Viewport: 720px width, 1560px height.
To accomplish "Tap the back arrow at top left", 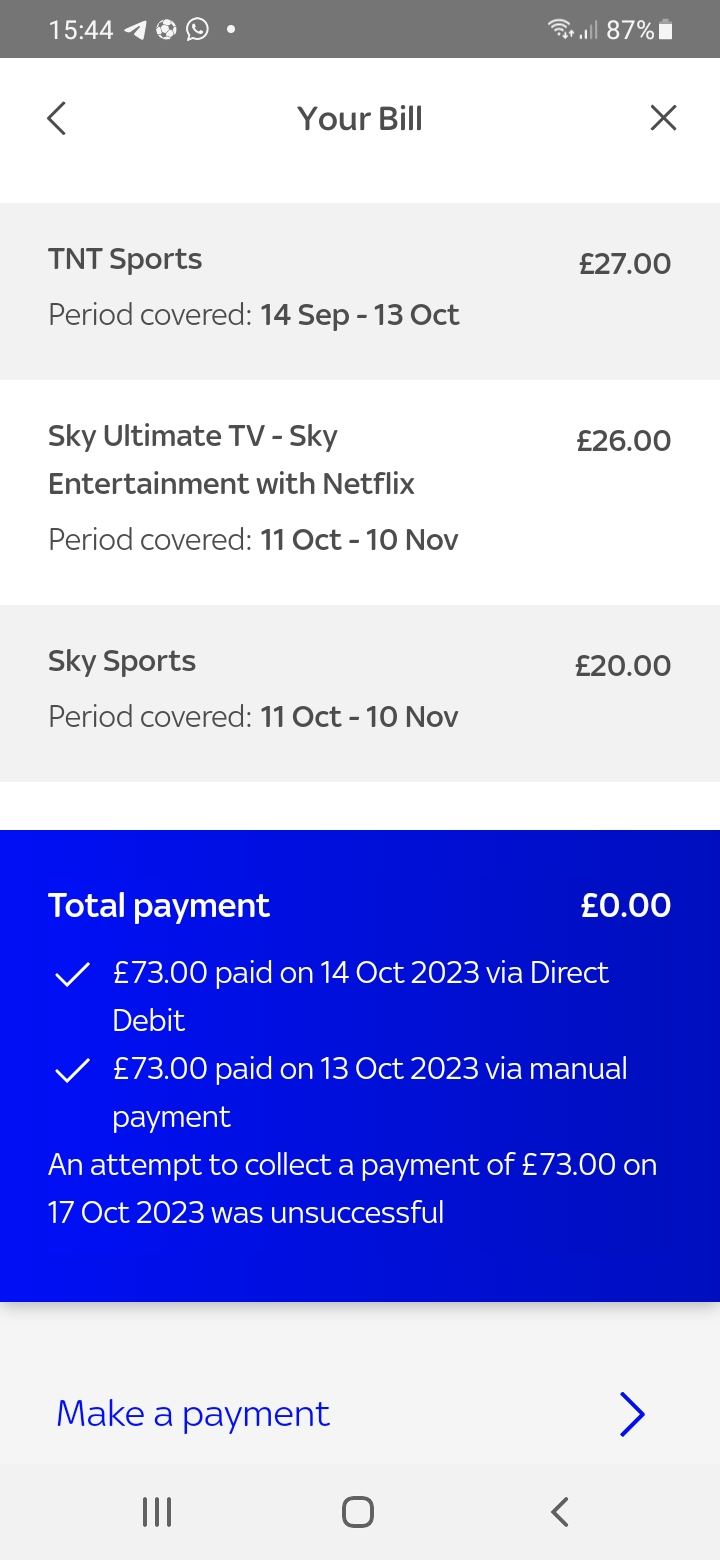I will click(x=56, y=117).
